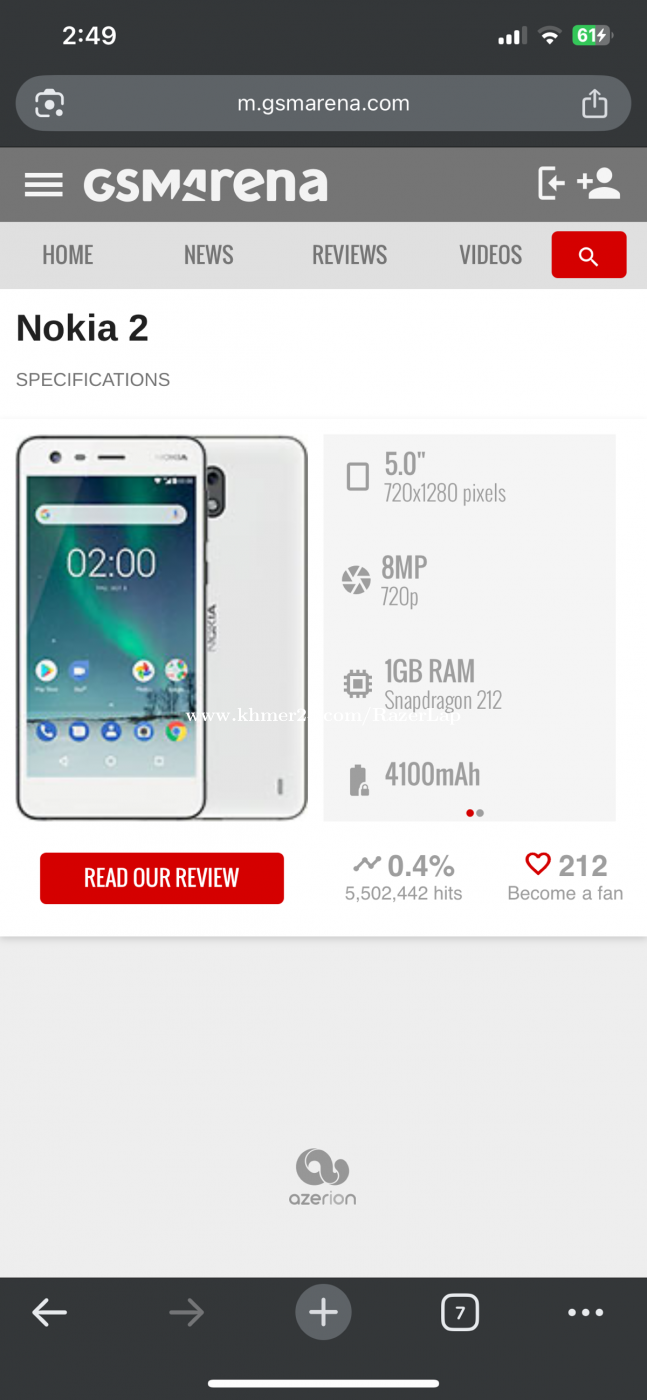Open READ OUR REVIEW button
The height and width of the screenshot is (1400, 647).
coord(162,878)
